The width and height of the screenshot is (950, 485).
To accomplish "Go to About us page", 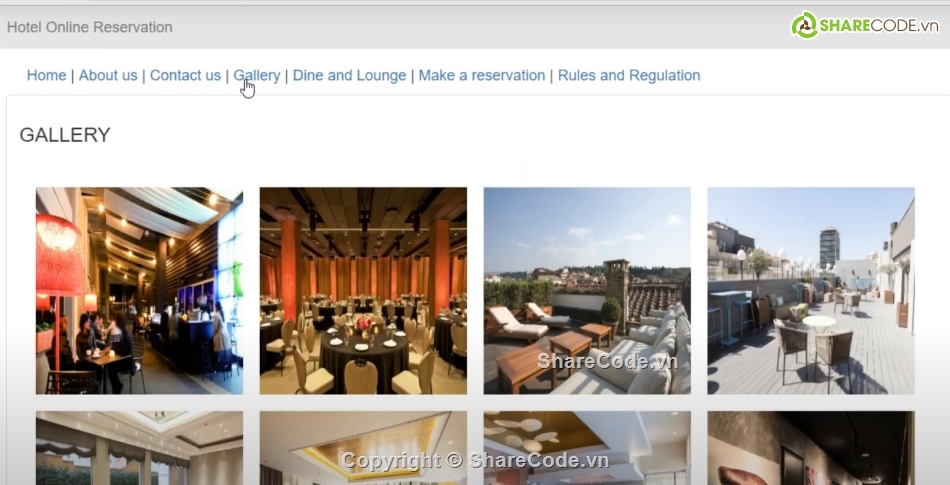I will tap(108, 75).
